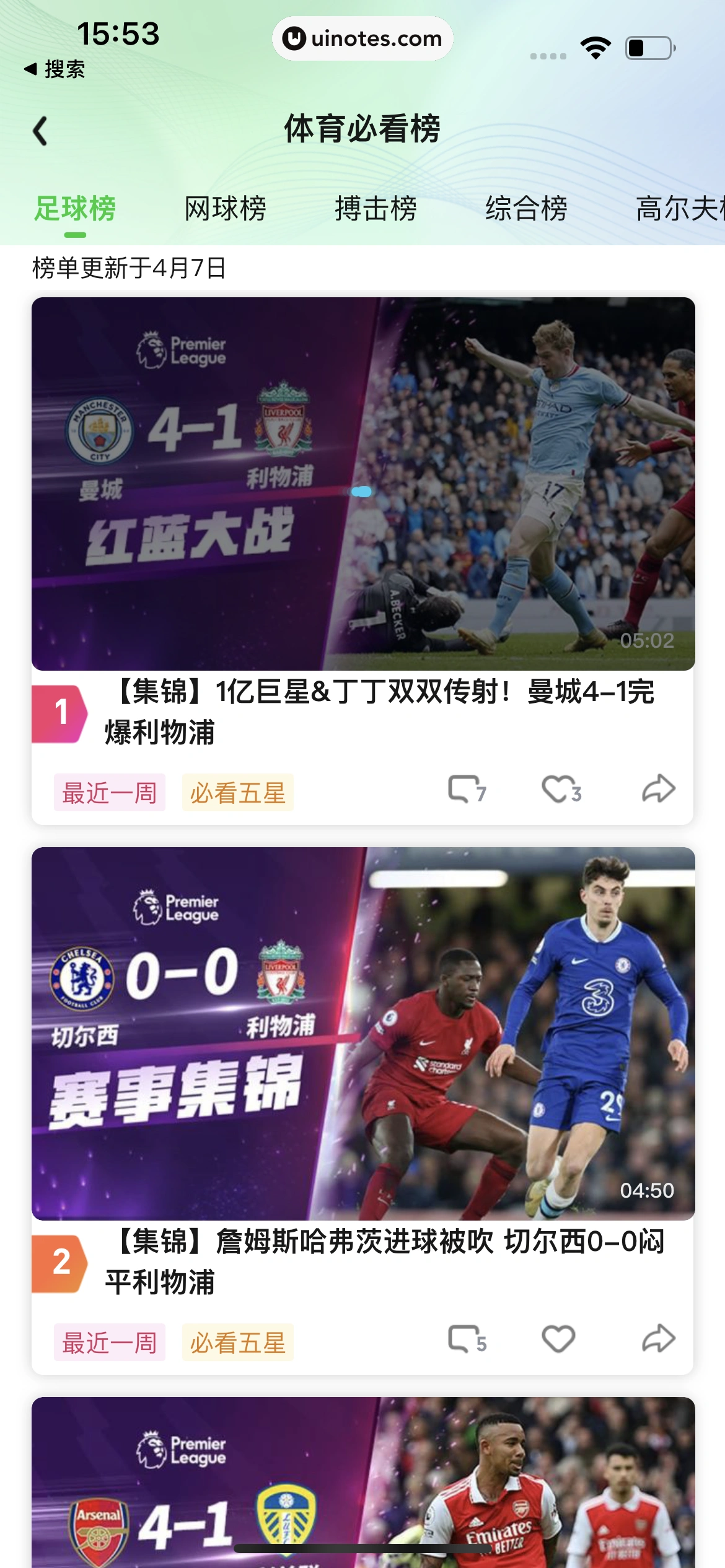Play the 曼城 4-1 利物浦 highlight video
This screenshot has height=1568, width=725.
coord(363,484)
